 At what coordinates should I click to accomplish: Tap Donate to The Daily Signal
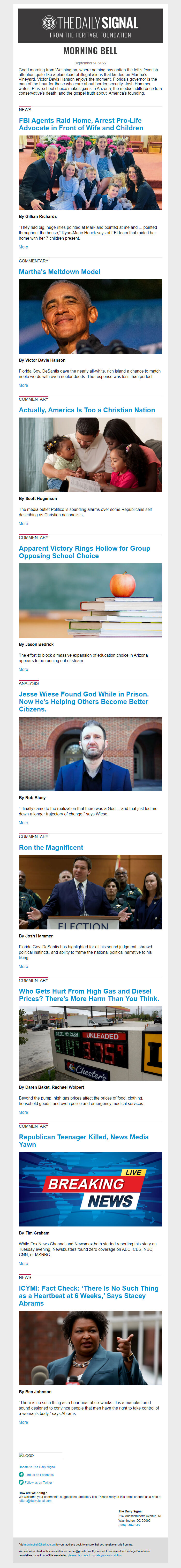click(x=36, y=1466)
